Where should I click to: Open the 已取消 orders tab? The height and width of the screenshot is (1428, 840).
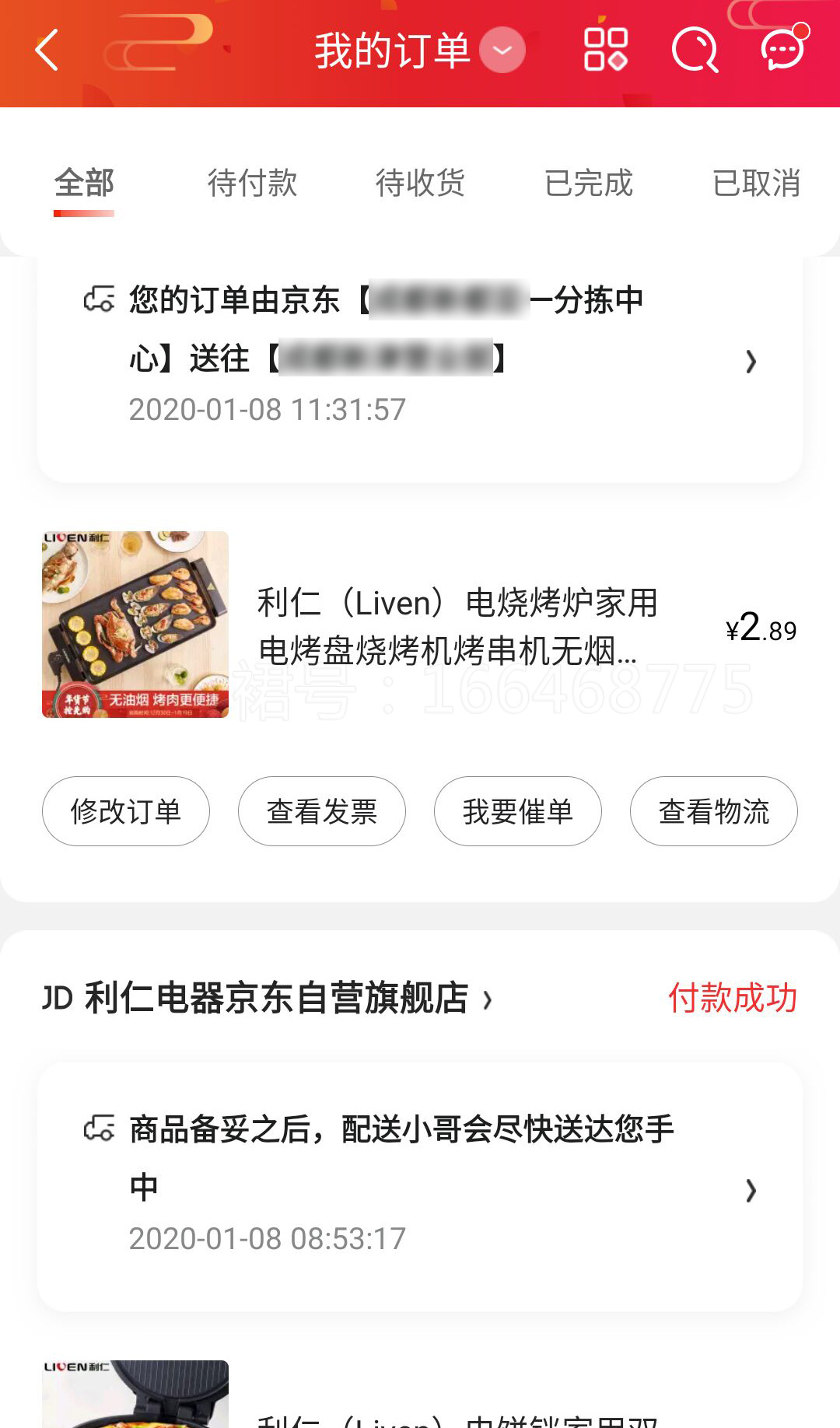click(x=756, y=184)
